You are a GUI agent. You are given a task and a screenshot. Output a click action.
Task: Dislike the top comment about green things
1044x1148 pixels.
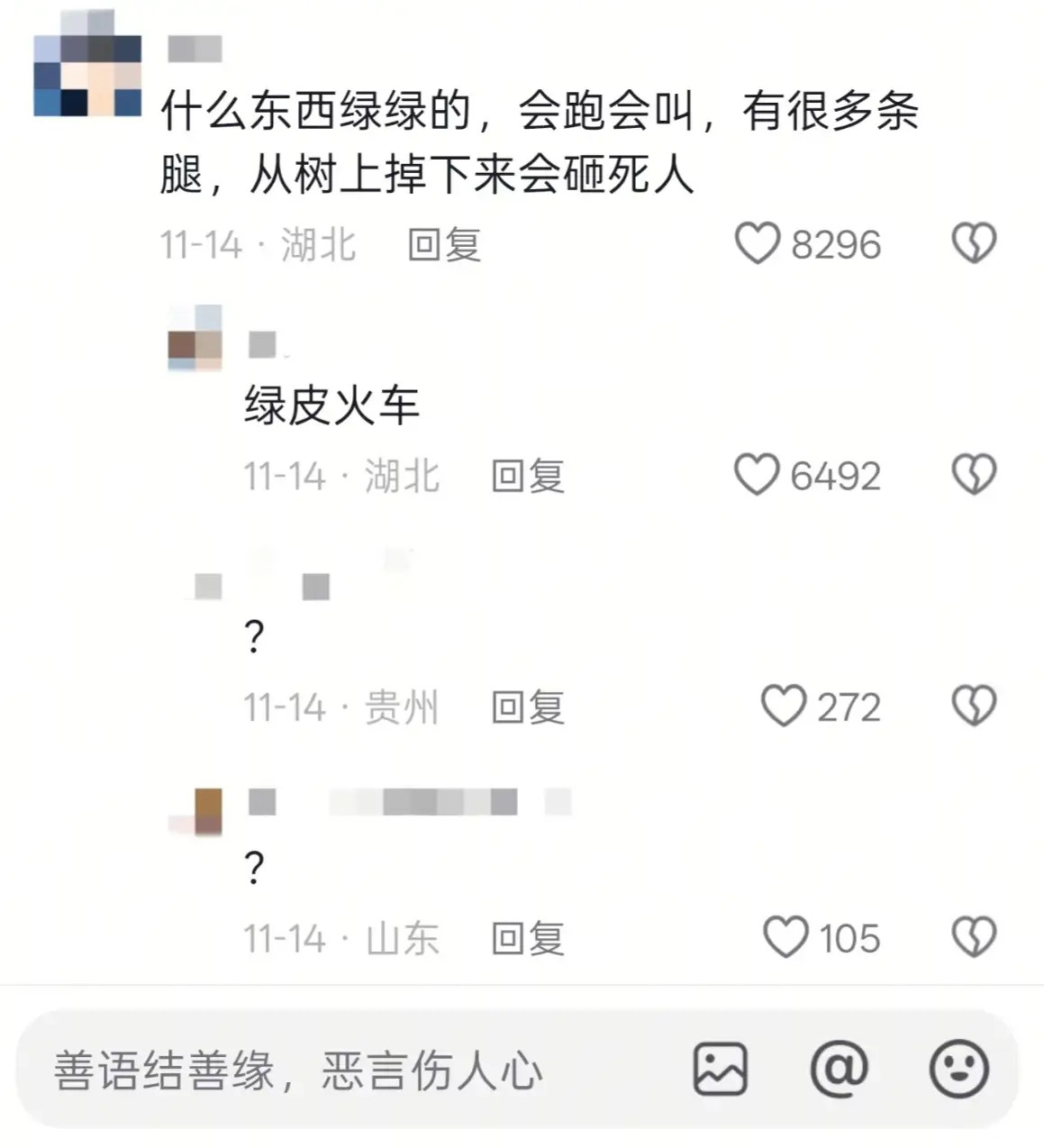click(x=976, y=244)
